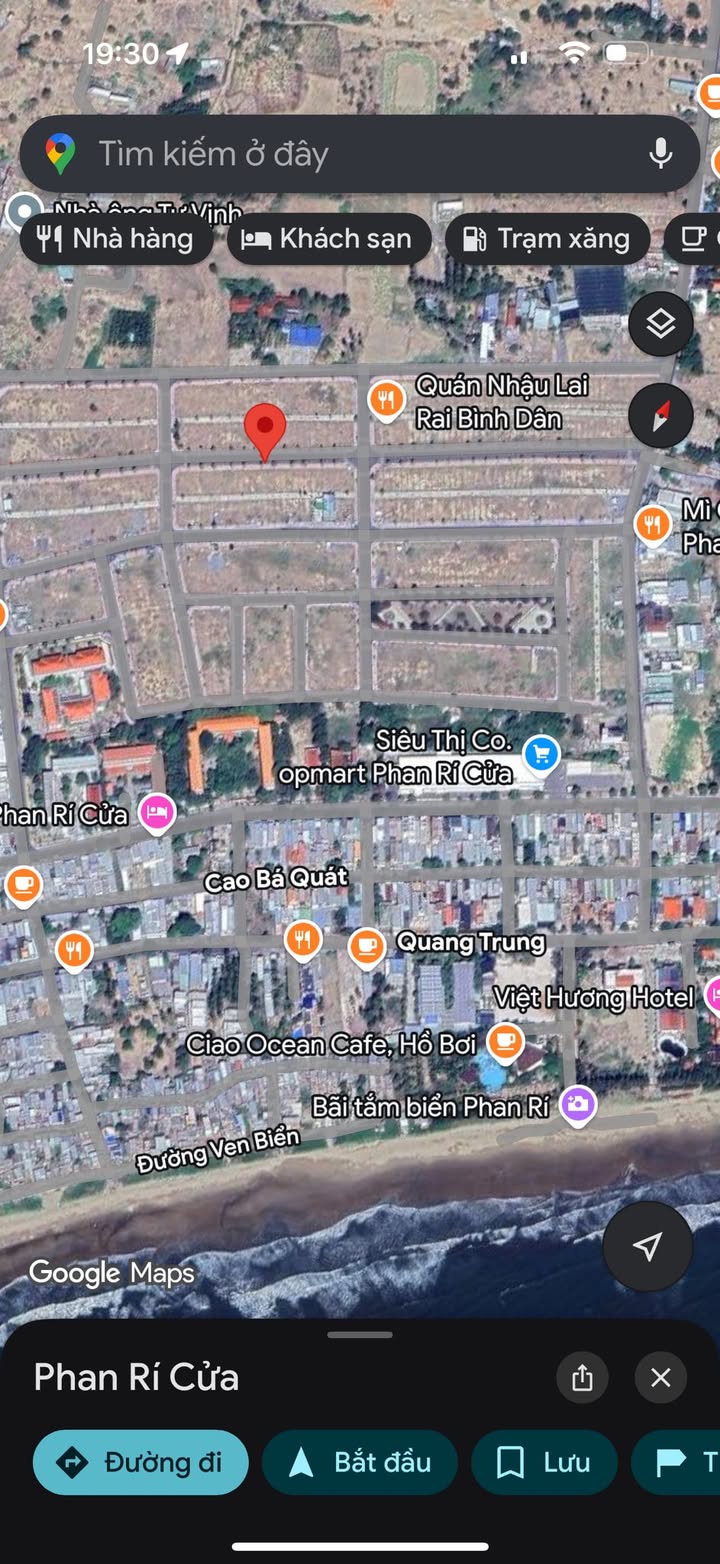
Task: Select Siêu Thị Co.opmart Phan Rí Cửa marker
Action: click(542, 755)
